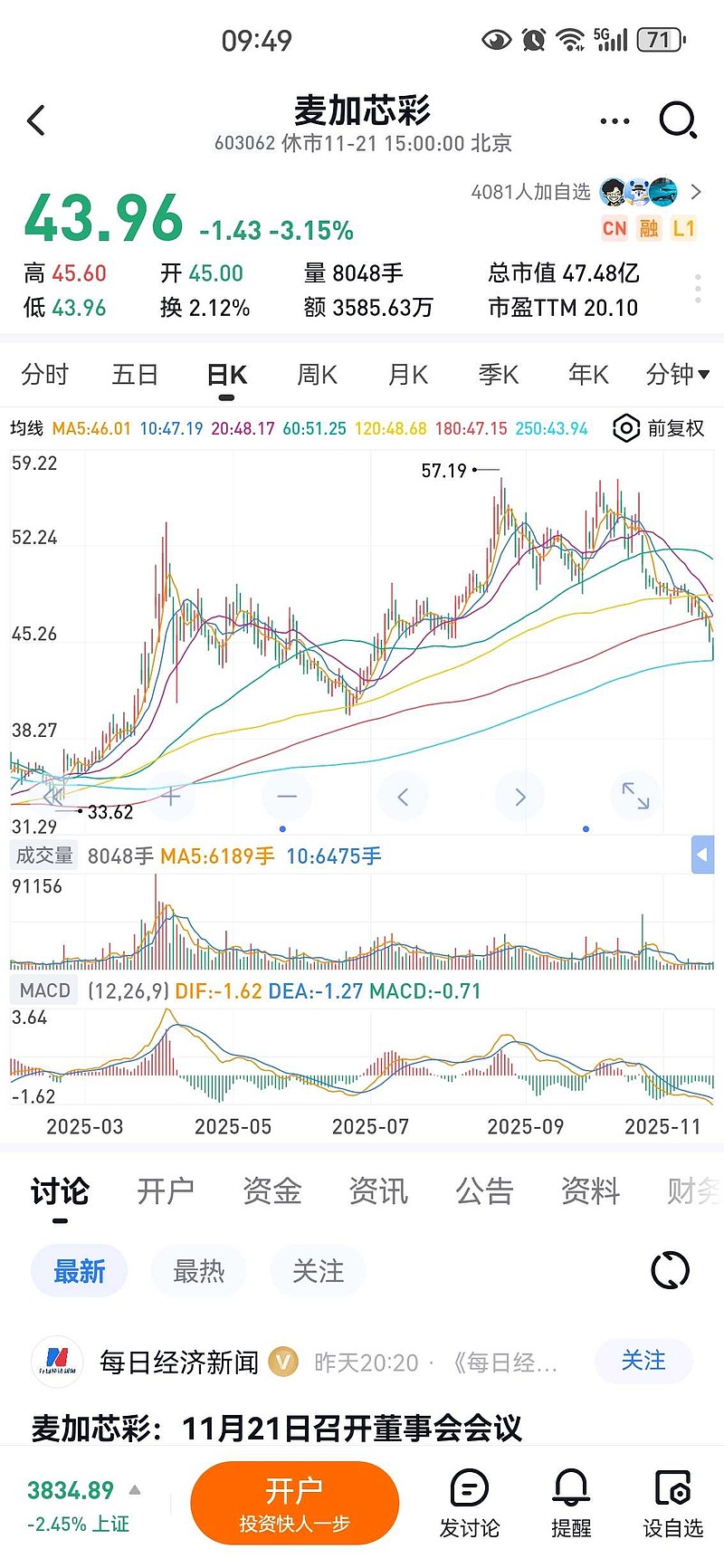Tap the back arrow to exit stock page
Screen dimensions: 724x1568
point(36,120)
